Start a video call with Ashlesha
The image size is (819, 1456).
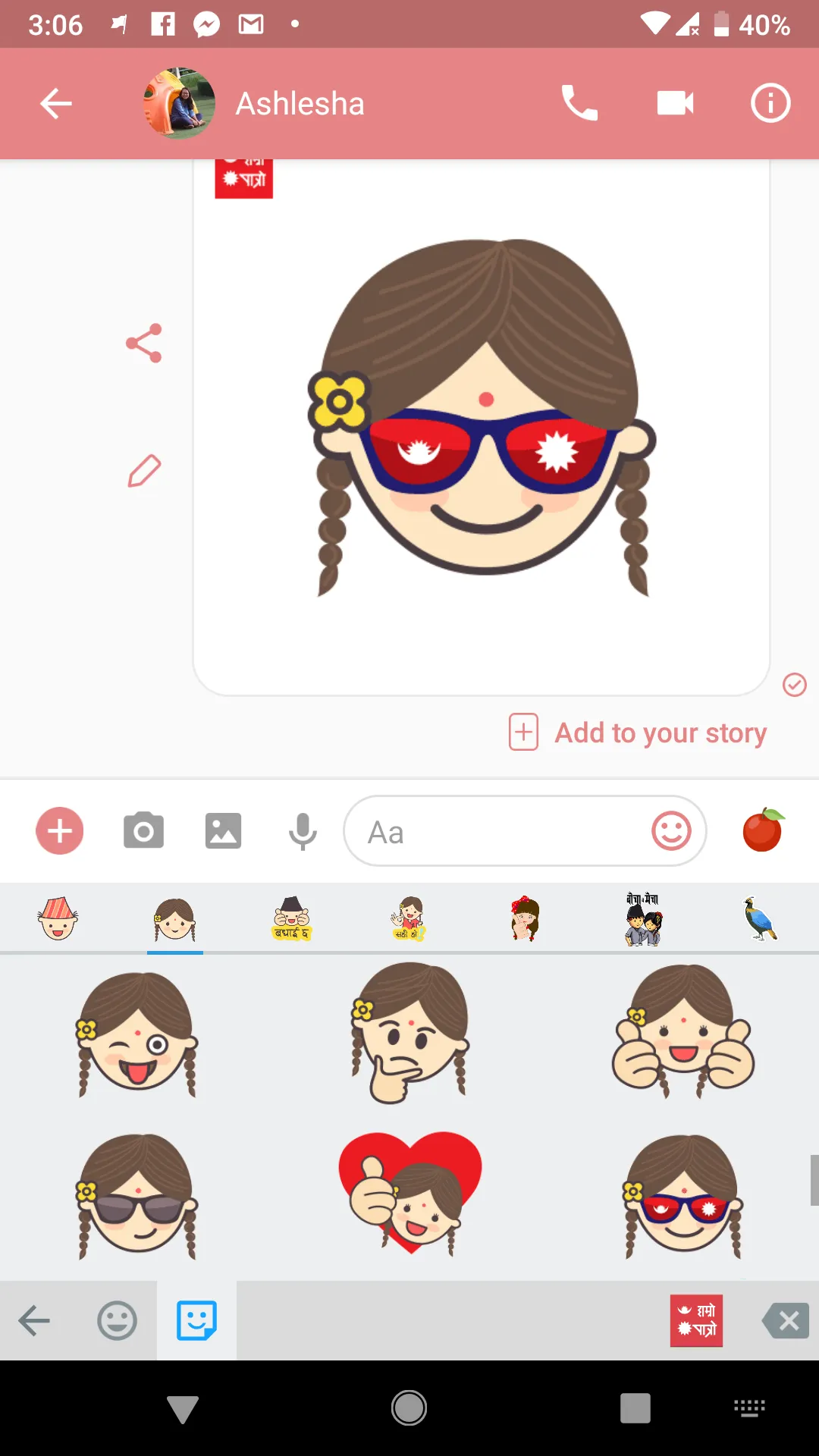point(675,103)
